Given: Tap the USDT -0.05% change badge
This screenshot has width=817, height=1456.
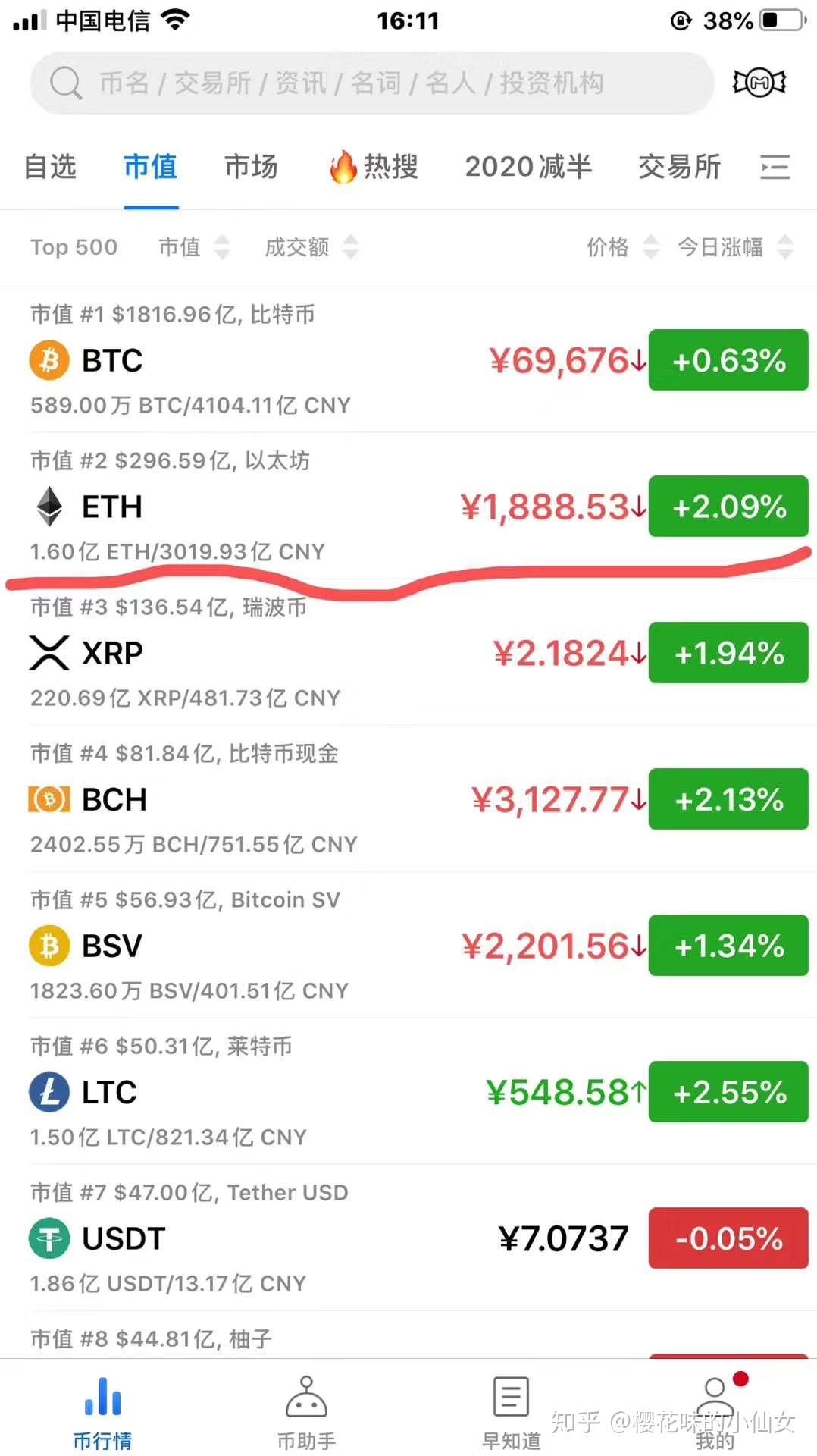Looking at the screenshot, I should 728,1238.
